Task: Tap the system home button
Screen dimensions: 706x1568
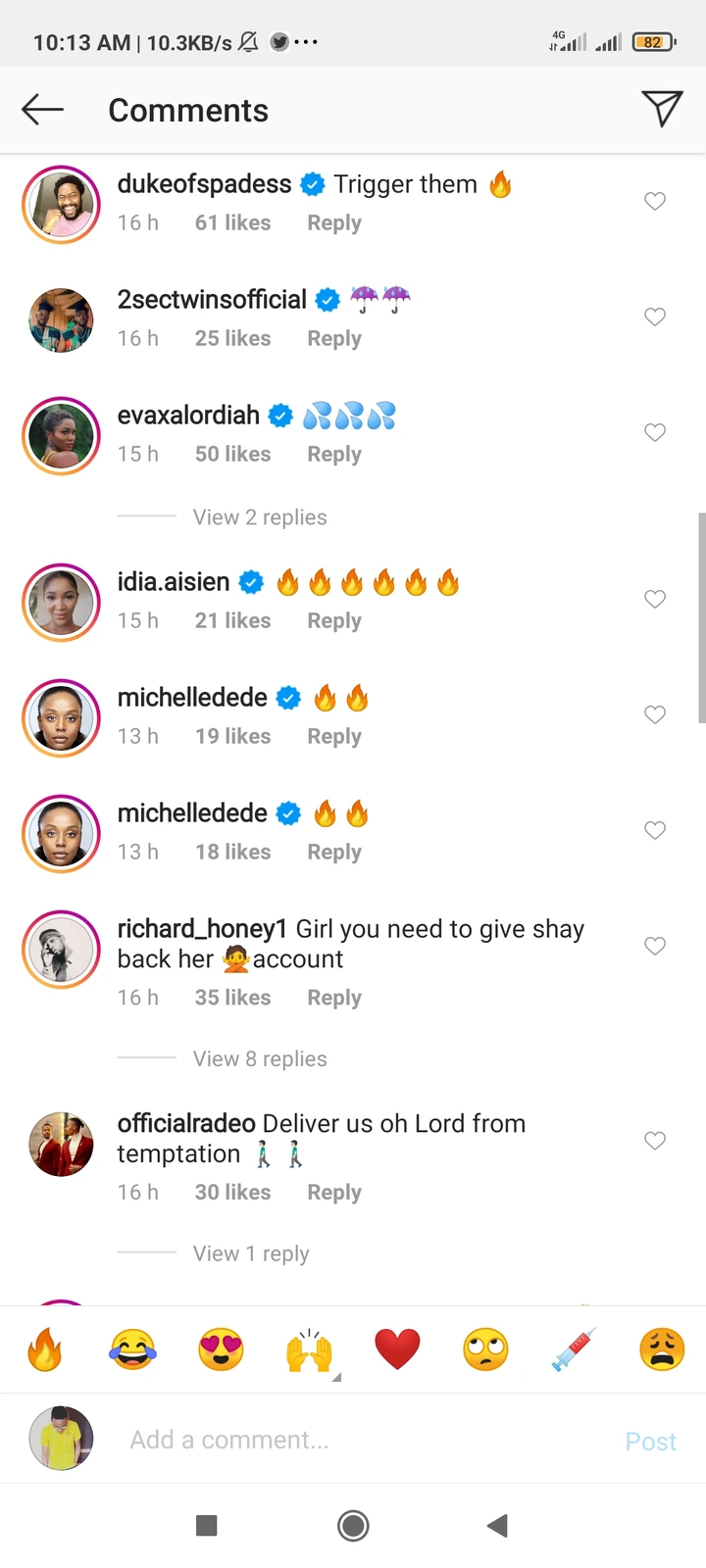Action: pos(353,1525)
